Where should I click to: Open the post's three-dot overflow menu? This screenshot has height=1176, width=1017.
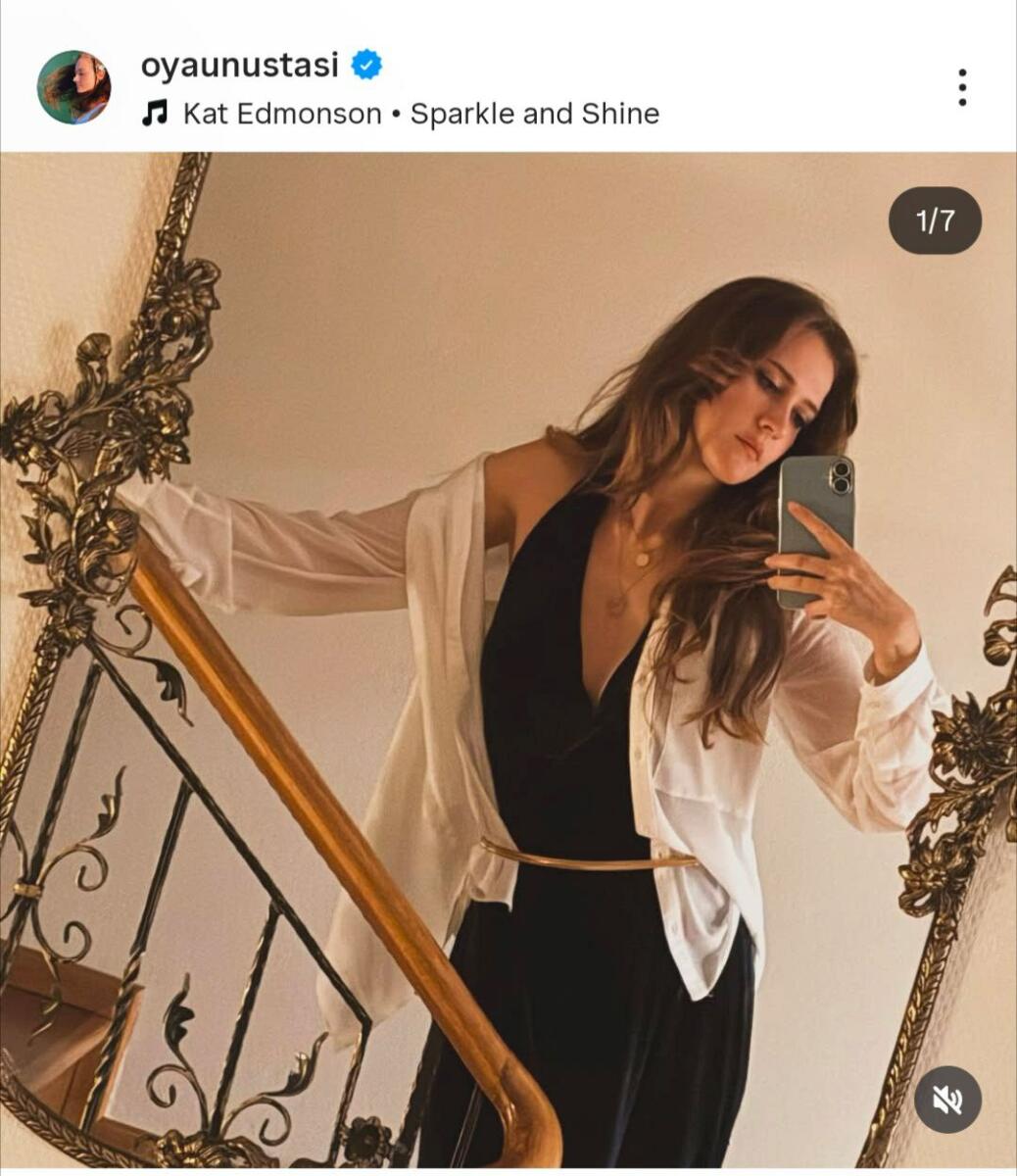pos(962,87)
